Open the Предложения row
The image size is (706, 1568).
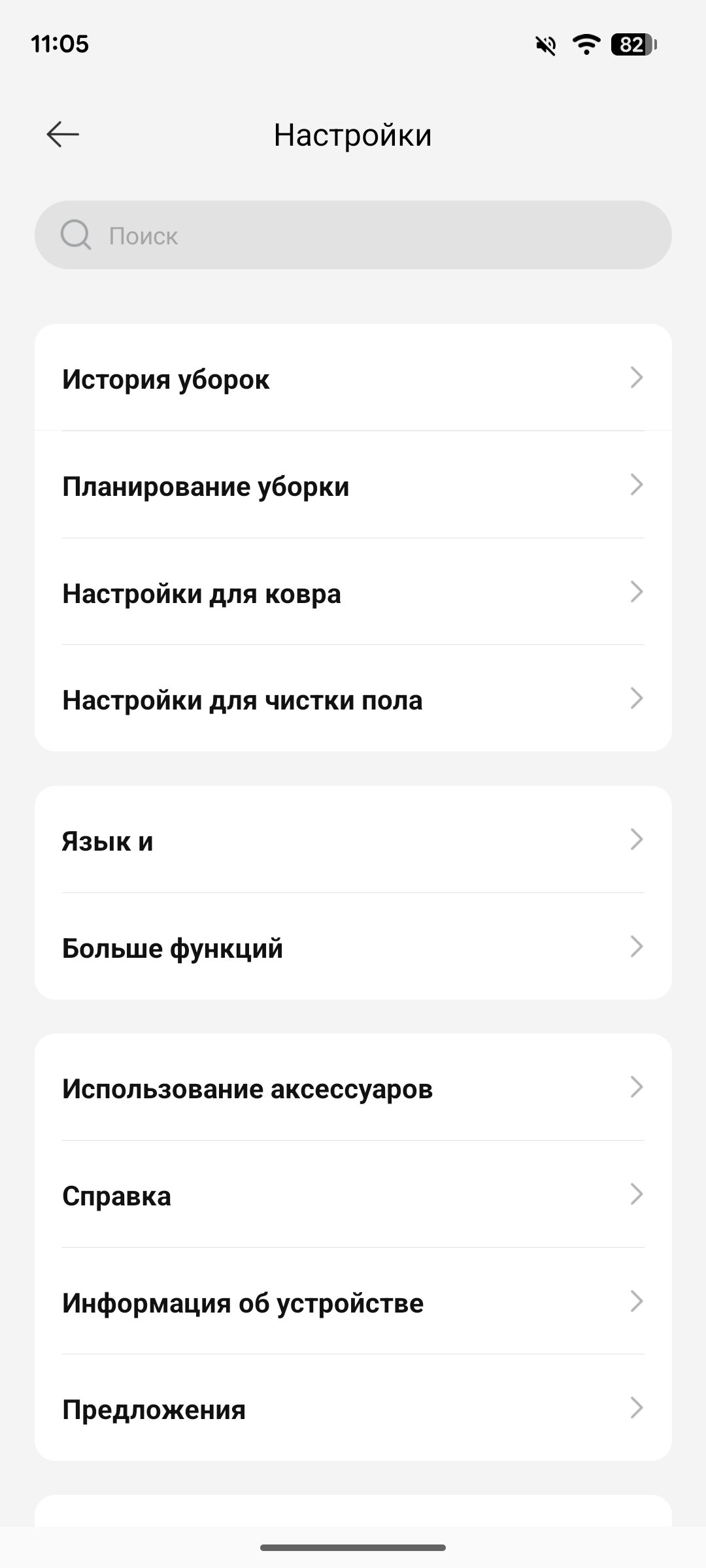(353, 1409)
